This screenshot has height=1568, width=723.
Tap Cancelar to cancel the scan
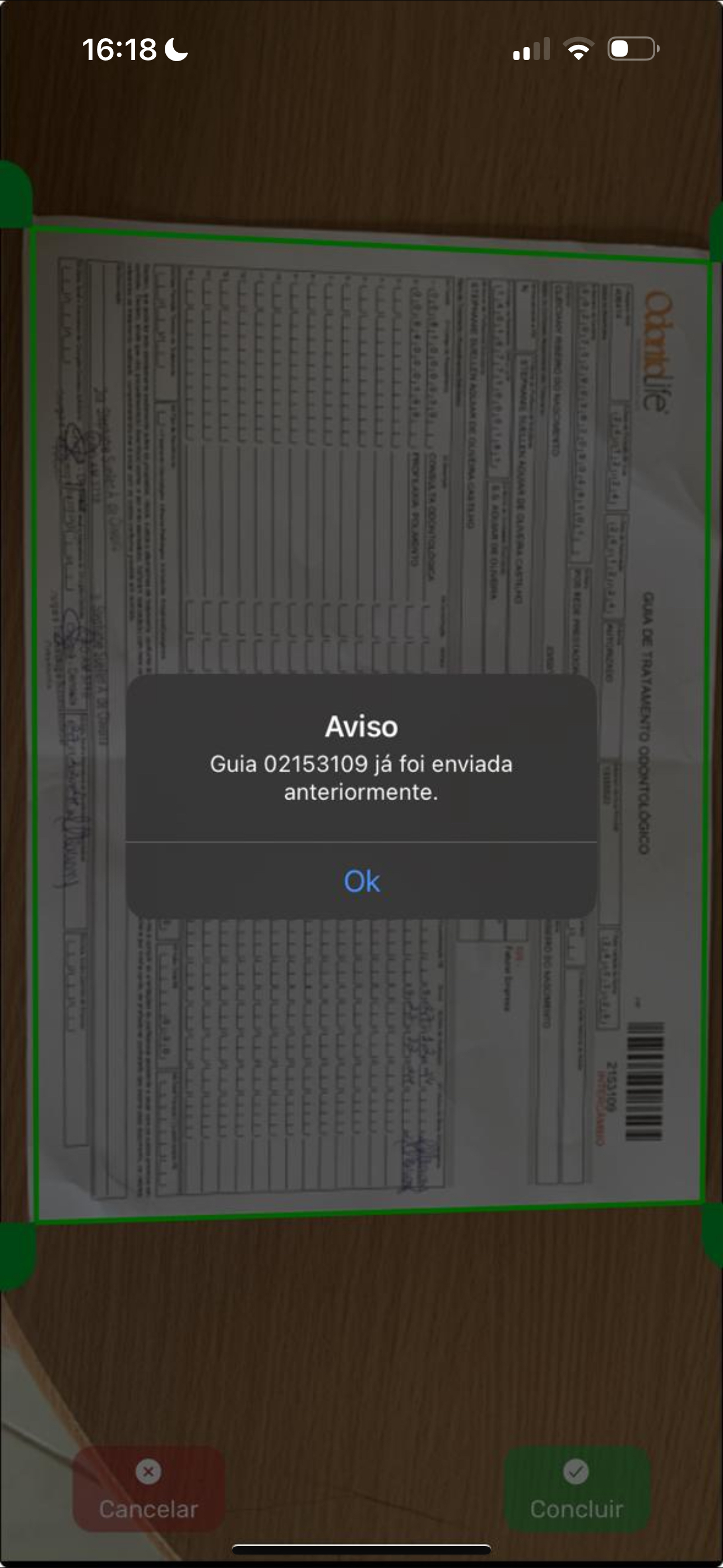[149, 1489]
